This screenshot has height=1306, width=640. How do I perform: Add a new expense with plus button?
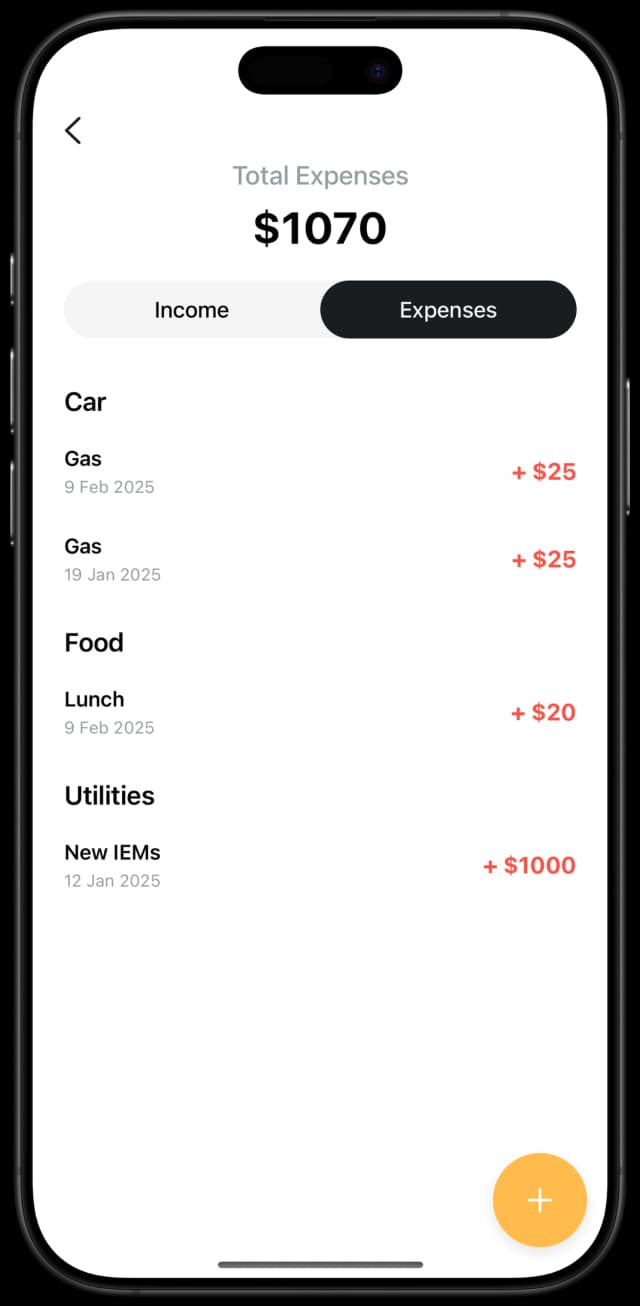[x=539, y=1200]
